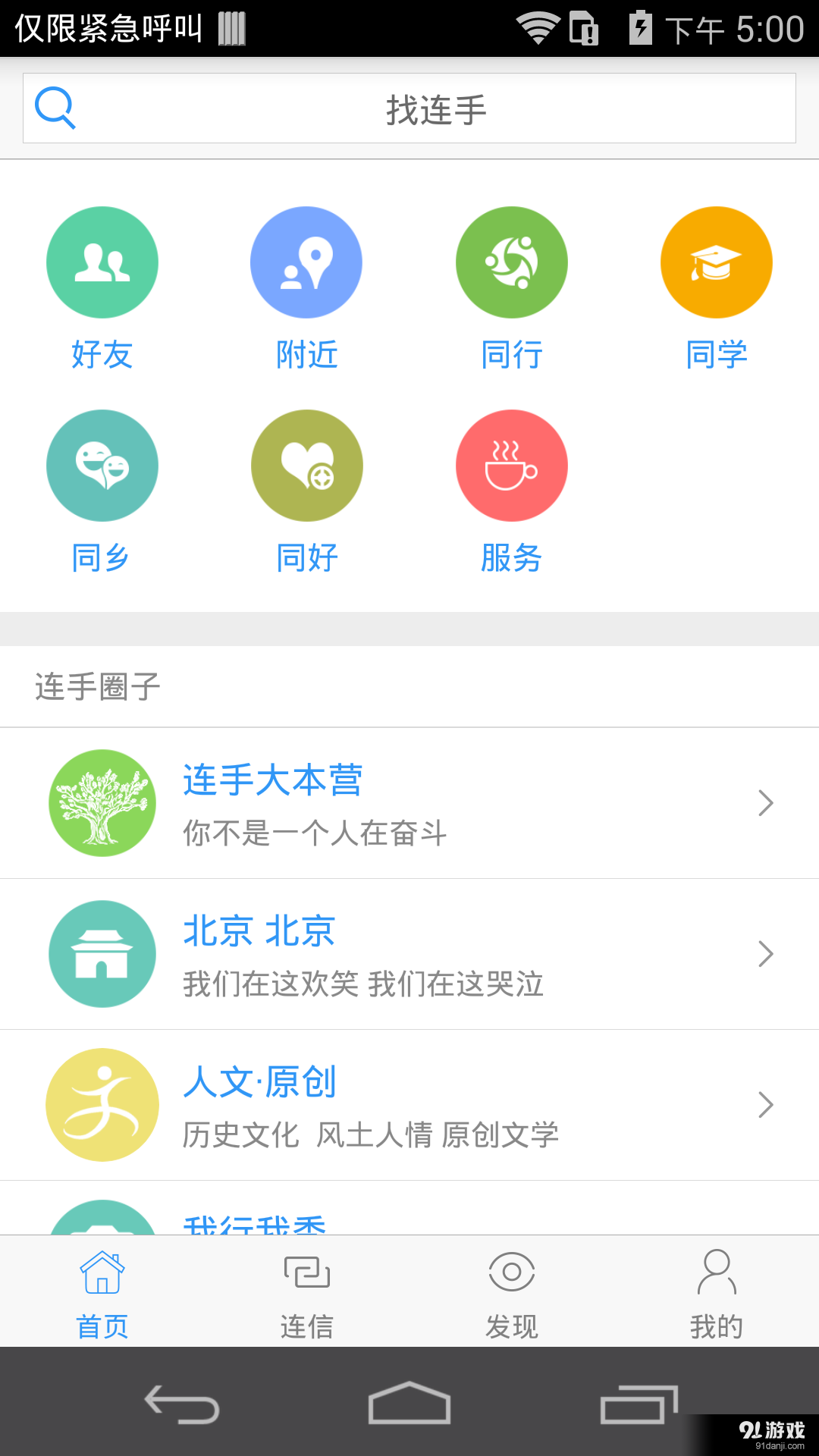Tap the 同好 heart icon
Screen dimensions: 819x1456
[306, 465]
